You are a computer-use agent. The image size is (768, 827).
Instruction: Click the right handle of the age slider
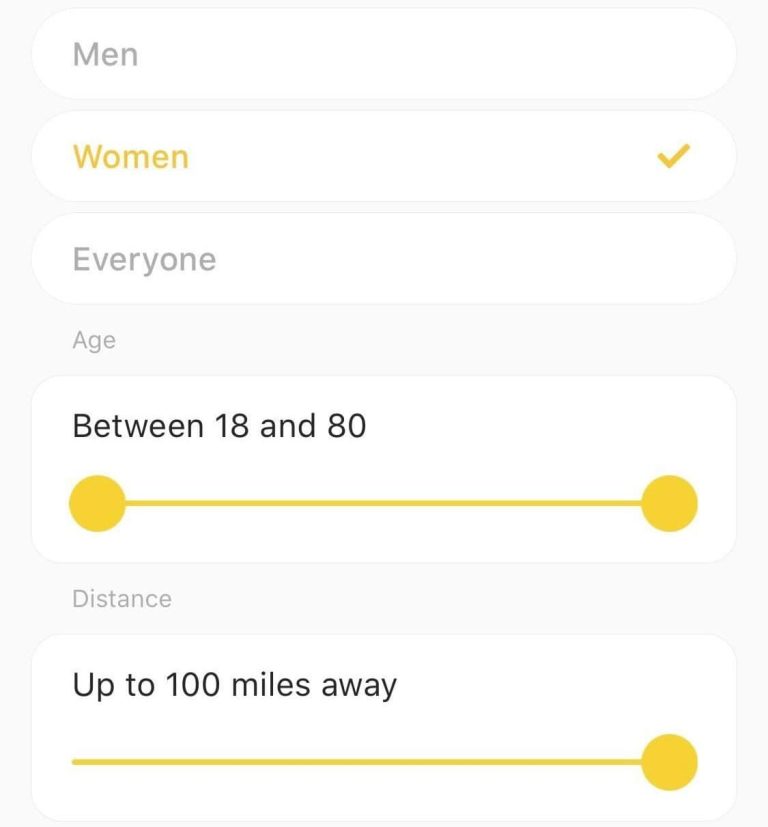669,504
